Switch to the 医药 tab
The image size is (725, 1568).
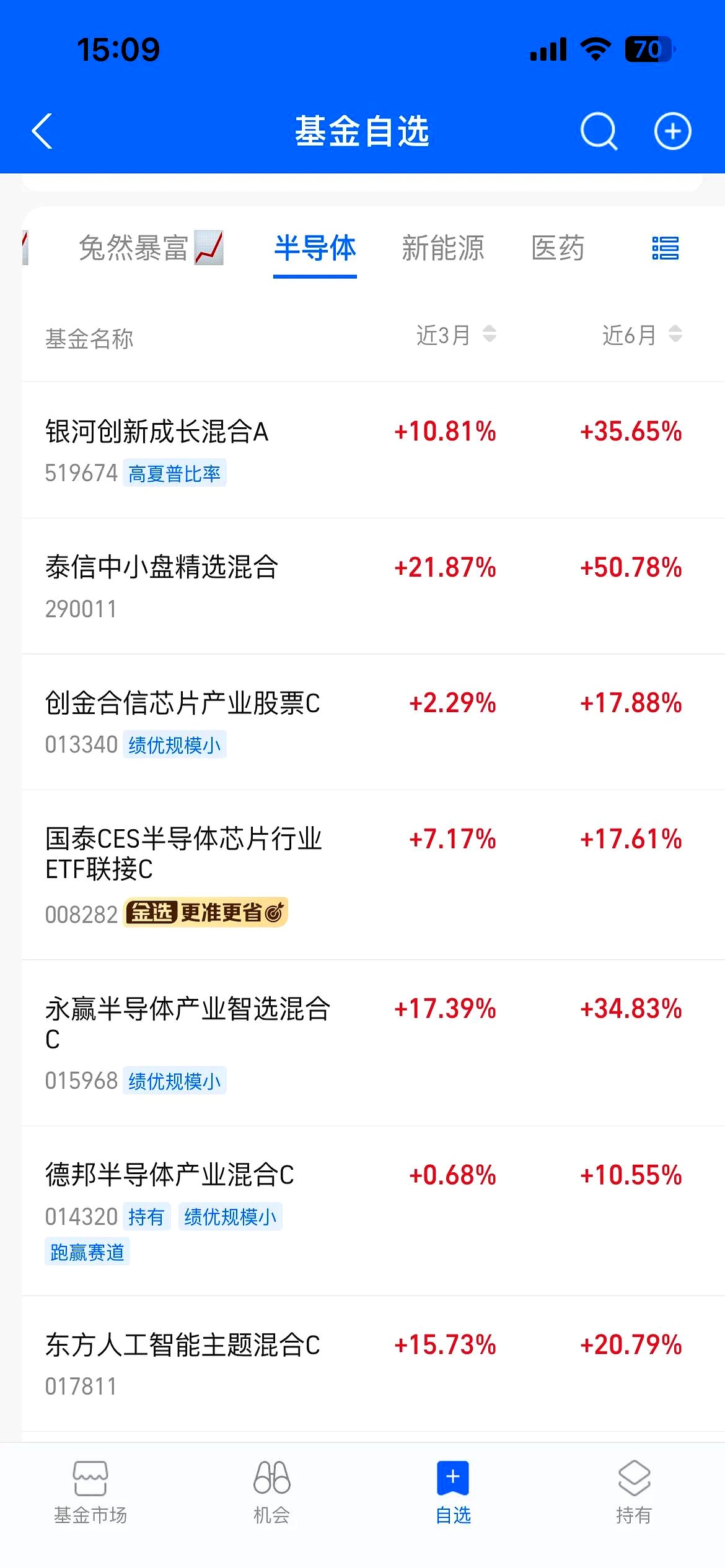557,248
